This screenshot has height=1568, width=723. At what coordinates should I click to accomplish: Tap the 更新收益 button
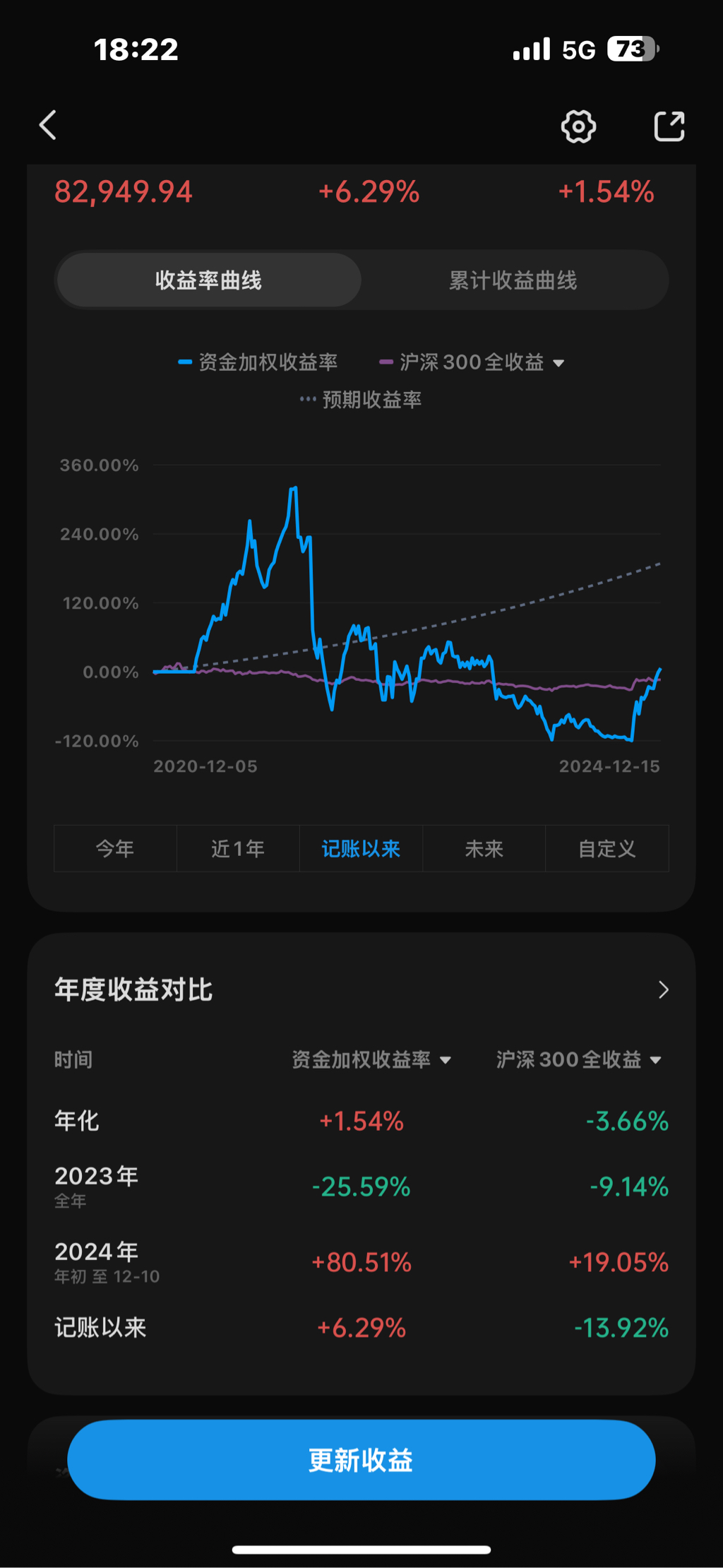point(361,1460)
